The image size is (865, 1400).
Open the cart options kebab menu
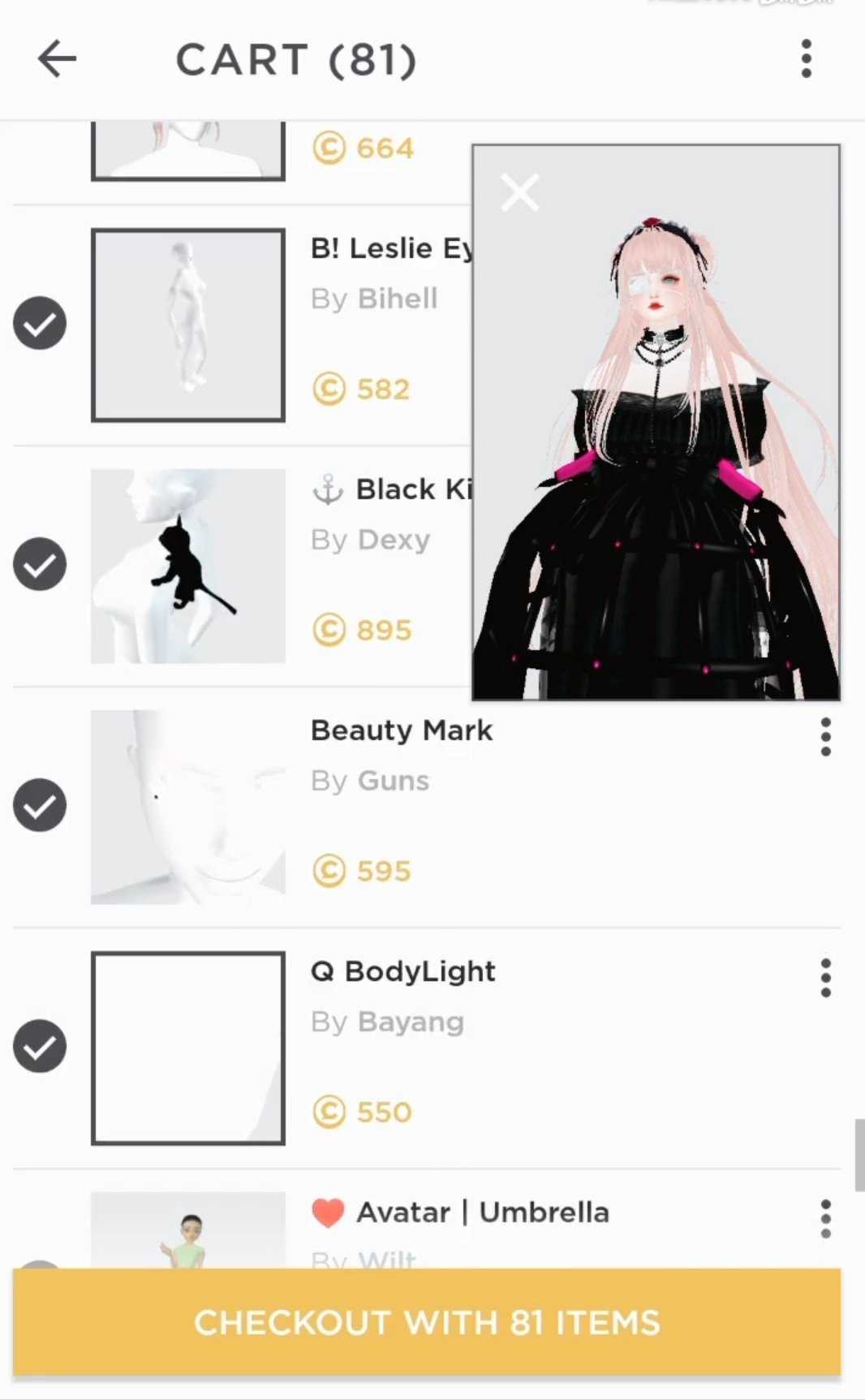[806, 59]
